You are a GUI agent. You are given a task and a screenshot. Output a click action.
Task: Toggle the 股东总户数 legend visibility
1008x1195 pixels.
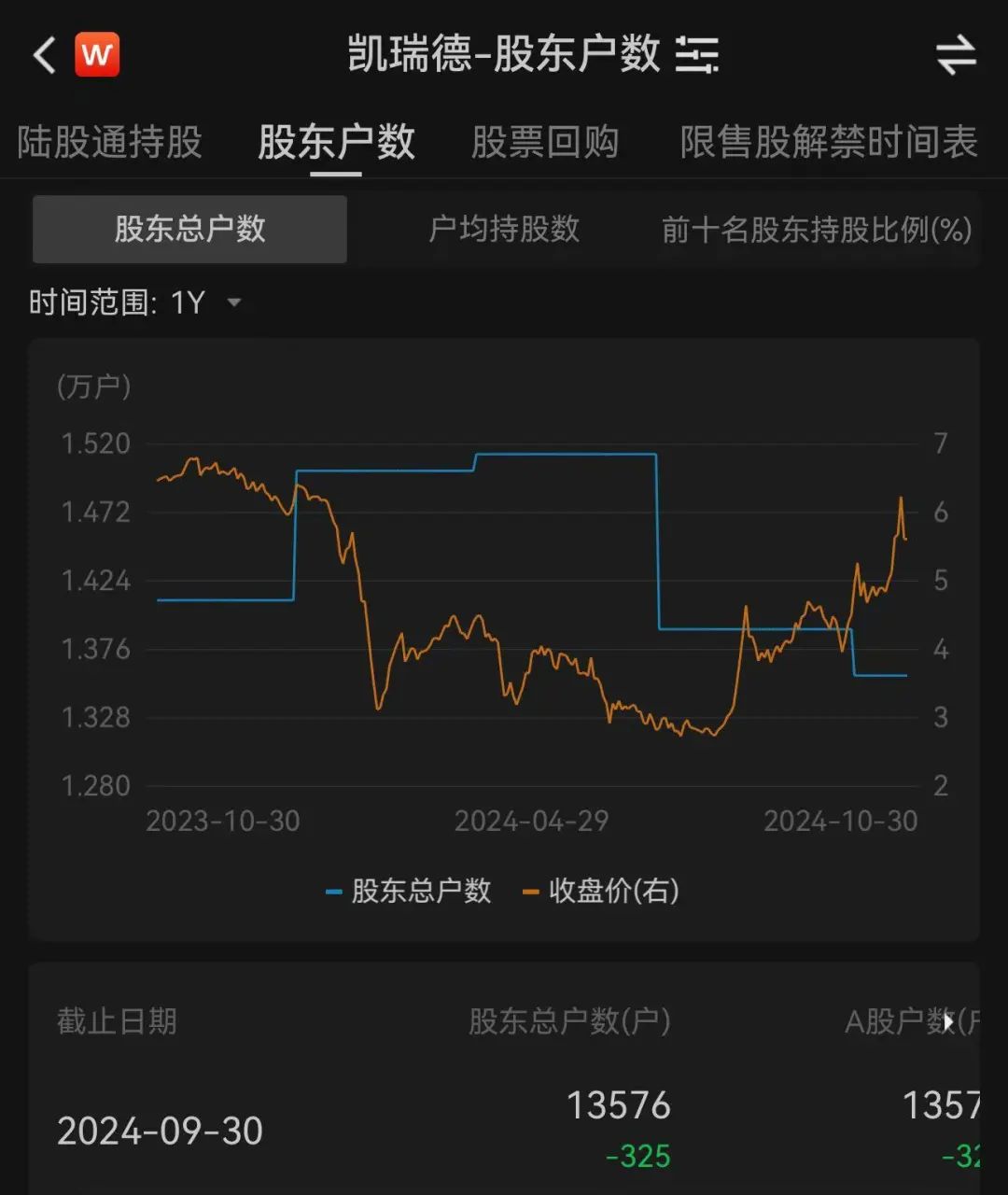tap(409, 892)
